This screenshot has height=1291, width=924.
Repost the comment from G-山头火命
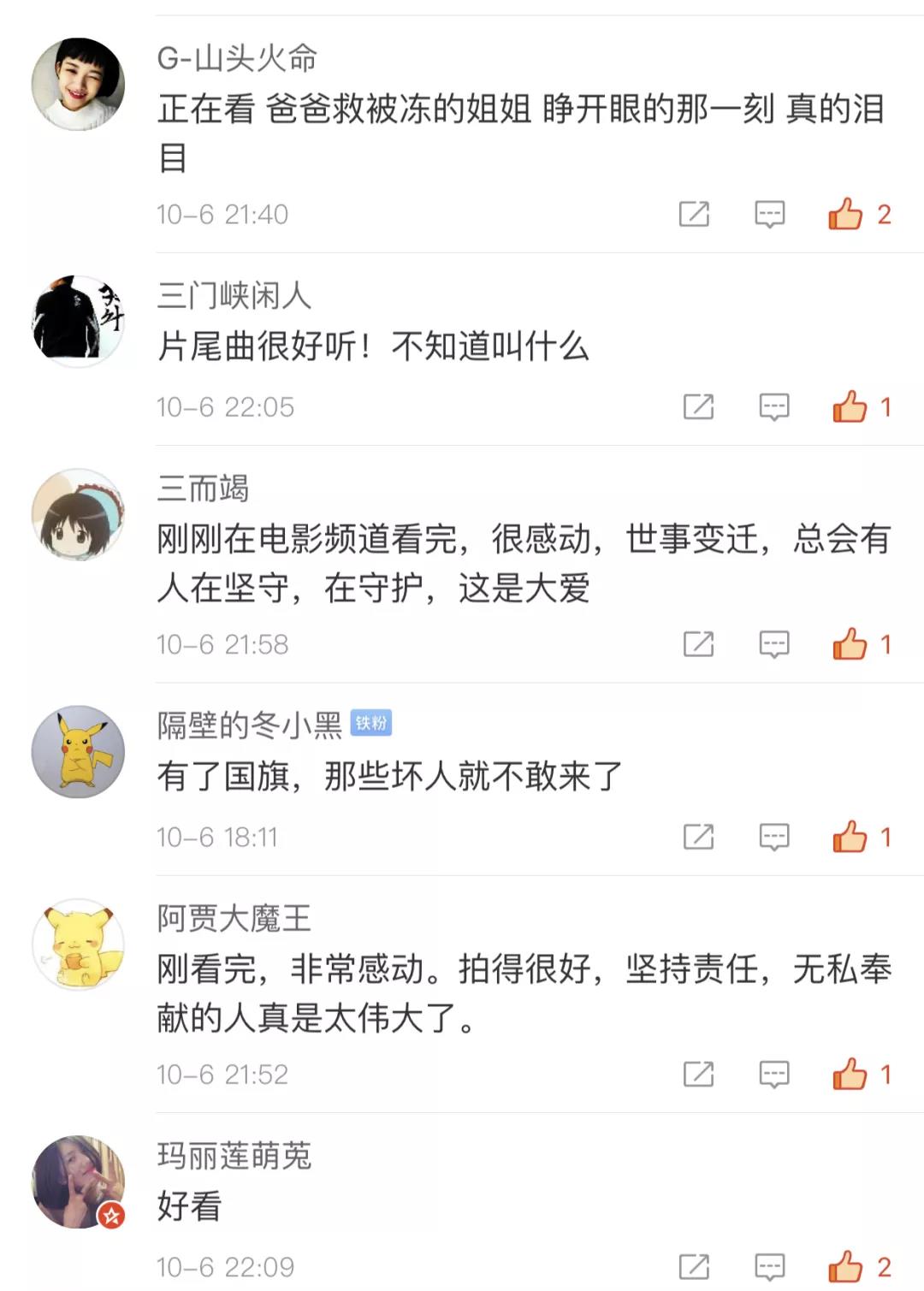click(x=694, y=214)
